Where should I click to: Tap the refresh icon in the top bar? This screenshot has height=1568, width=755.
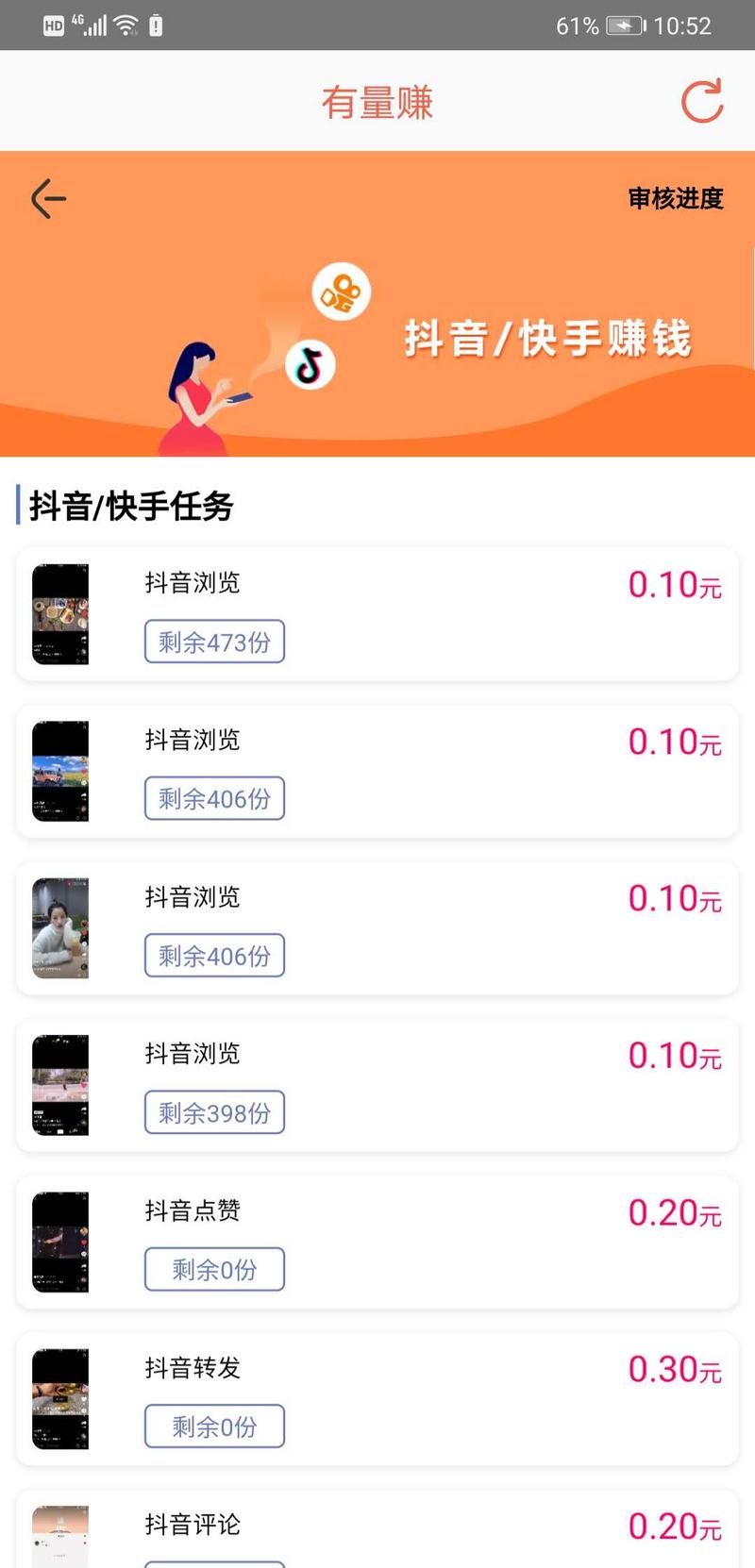click(x=702, y=102)
